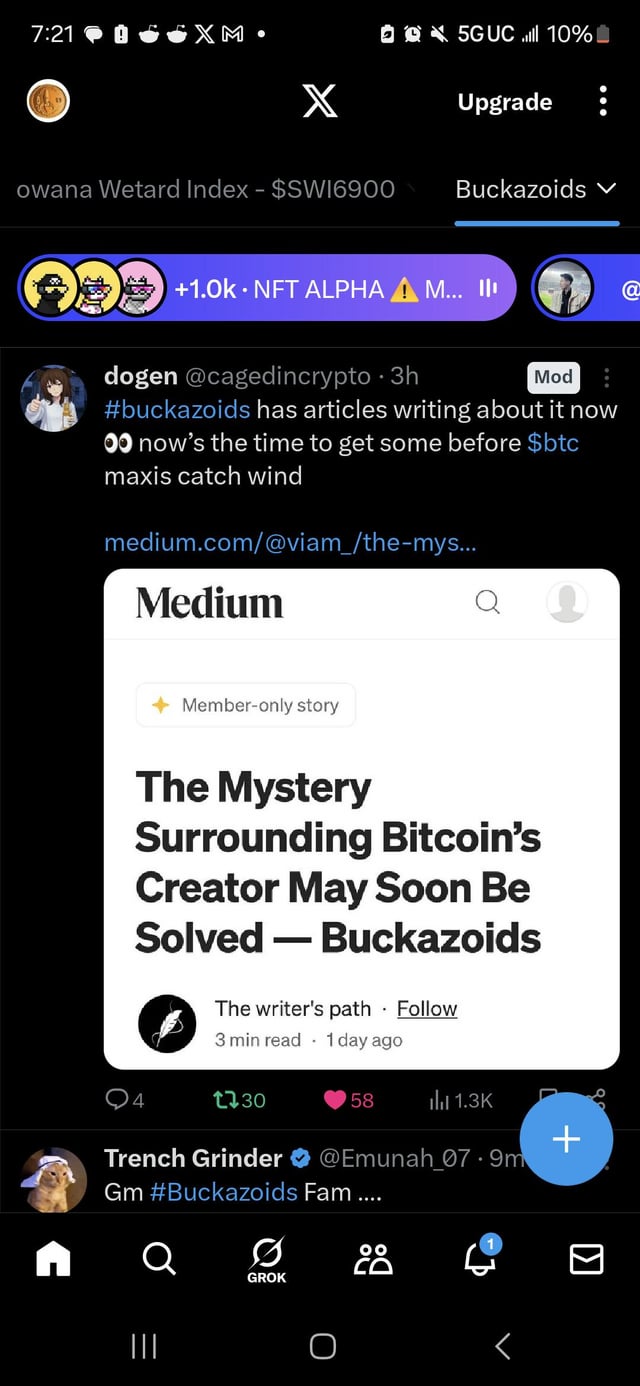
Task: Open the medium.com article link
Action: click(290, 542)
